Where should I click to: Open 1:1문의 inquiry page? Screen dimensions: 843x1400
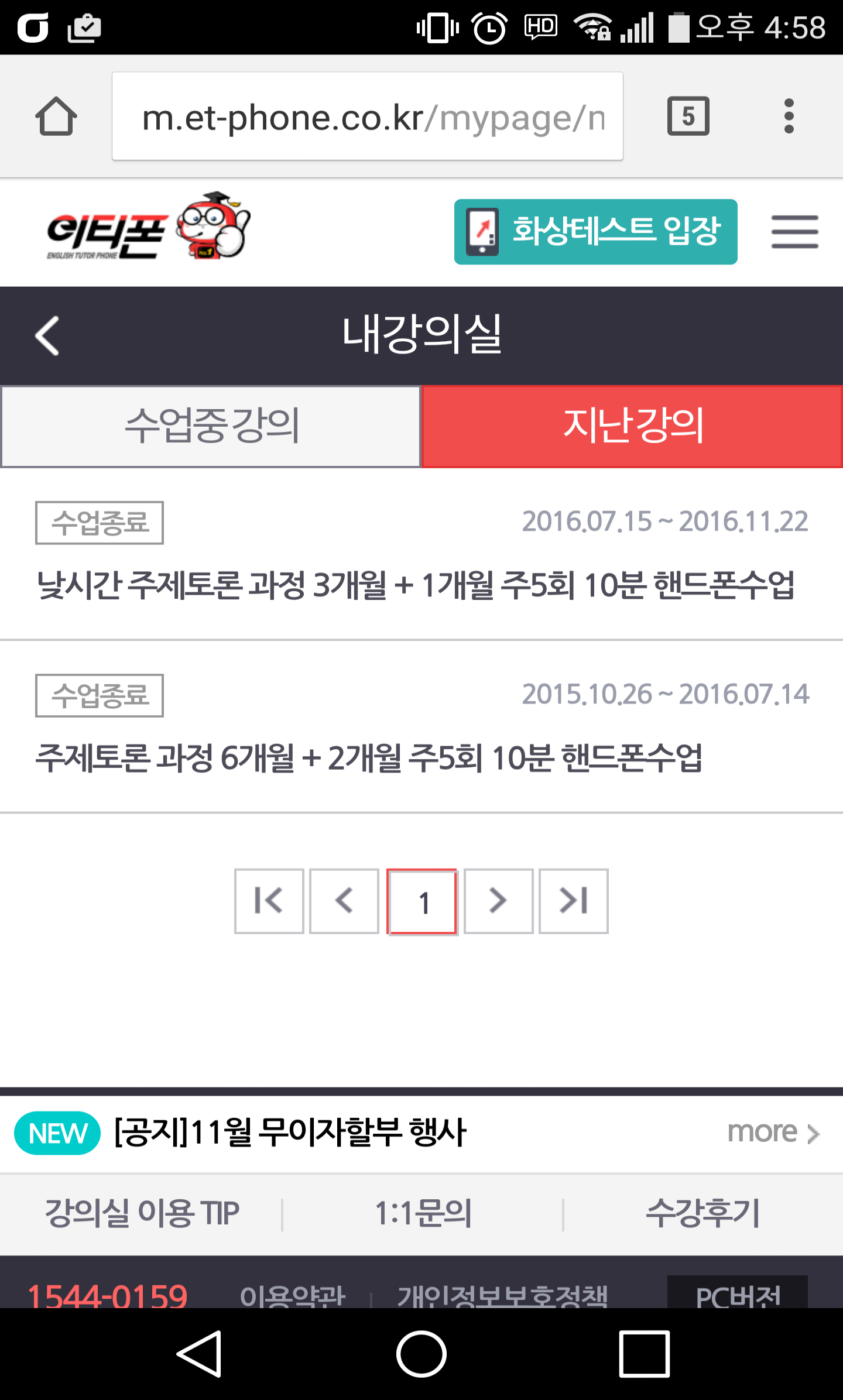(423, 1213)
